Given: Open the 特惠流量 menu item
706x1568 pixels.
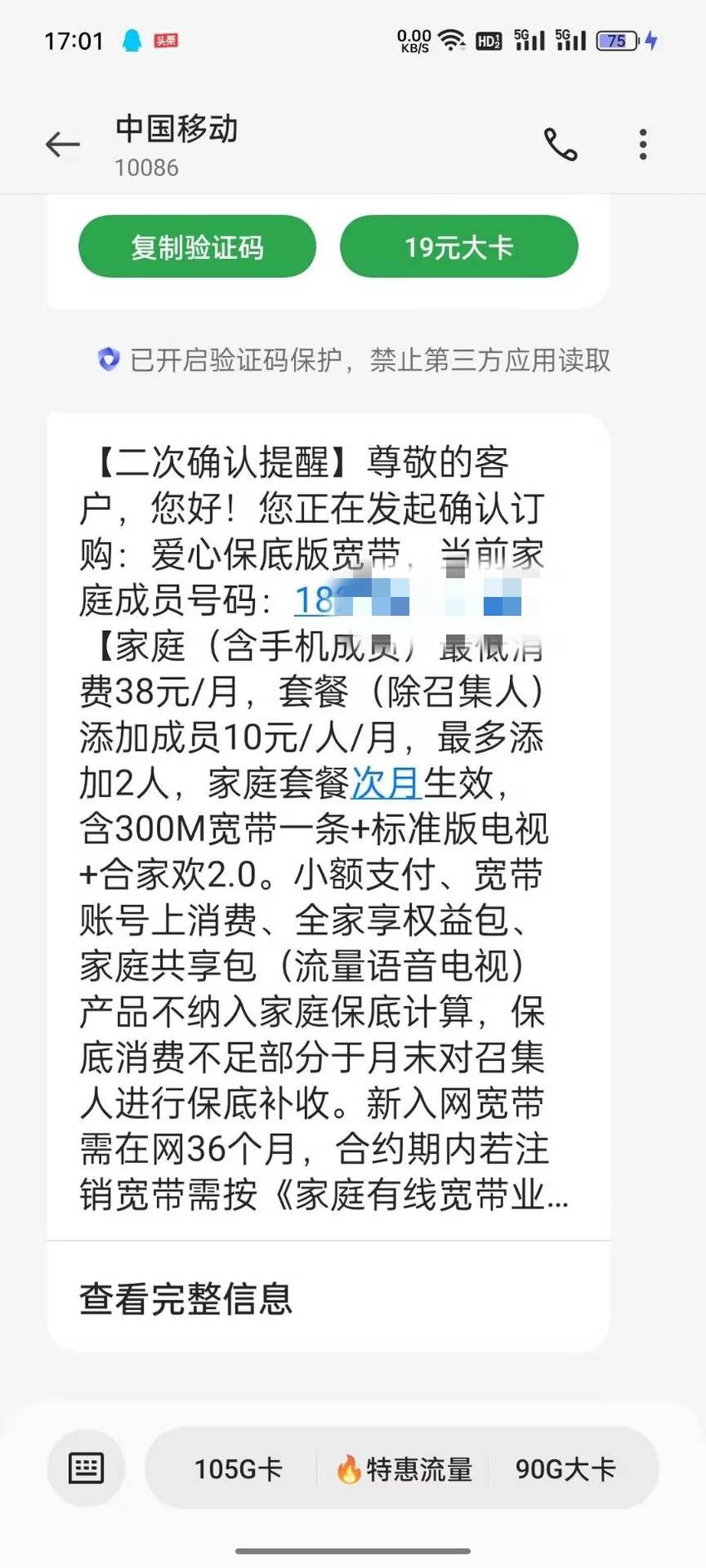Looking at the screenshot, I should coord(404,1469).
